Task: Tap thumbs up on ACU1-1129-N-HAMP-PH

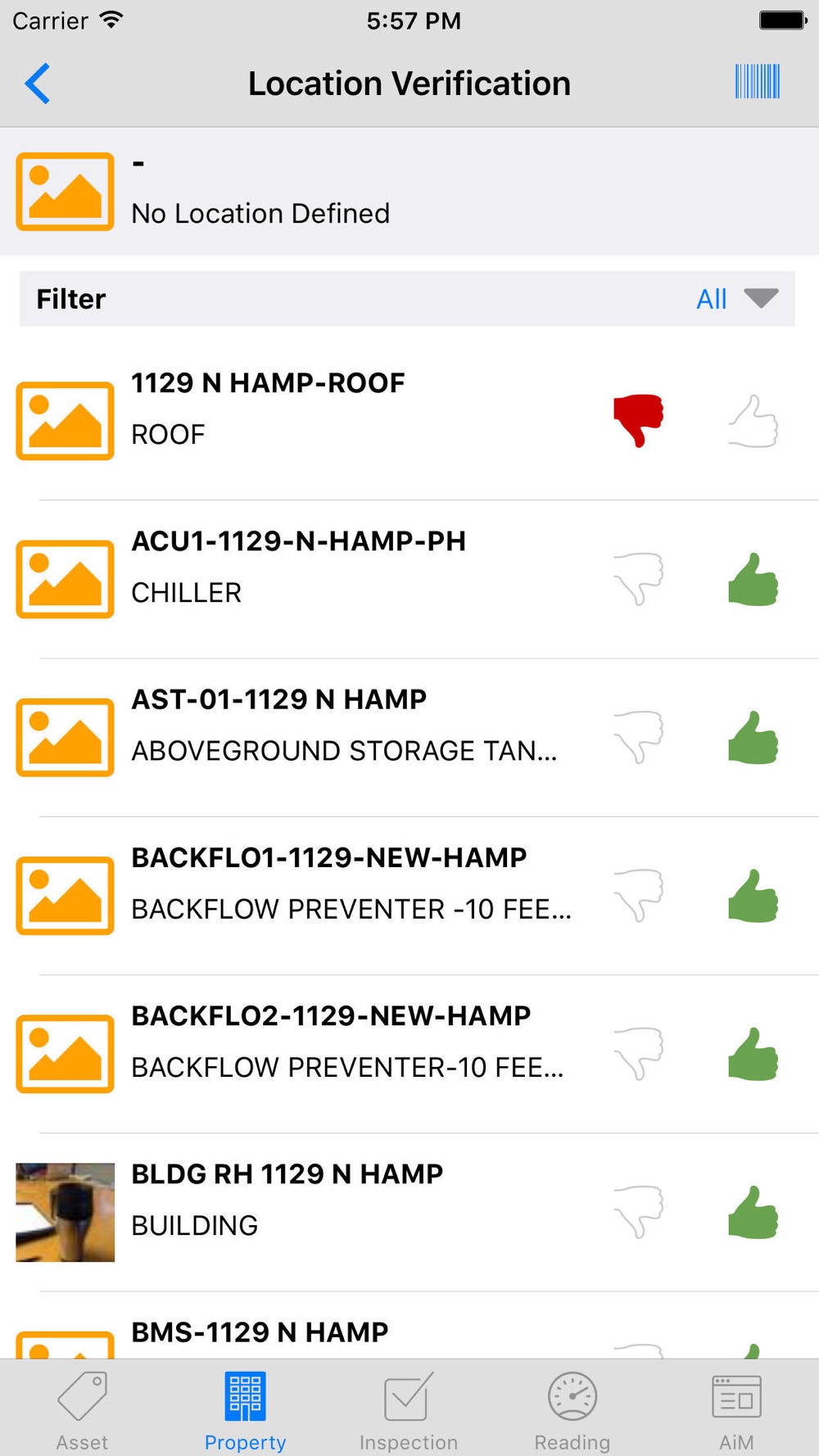Action: [753, 580]
